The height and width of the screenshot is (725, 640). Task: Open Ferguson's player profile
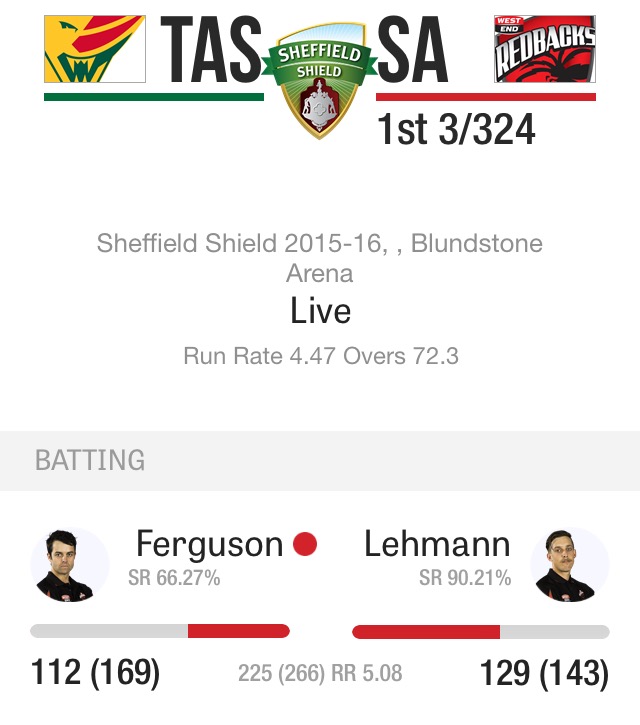pyautogui.click(x=70, y=565)
